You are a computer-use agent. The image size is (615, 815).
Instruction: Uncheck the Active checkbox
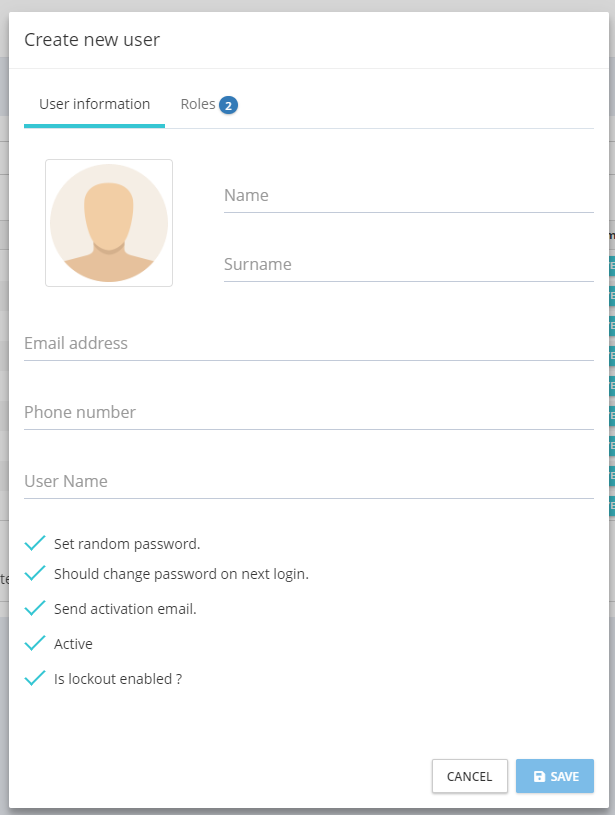(36, 644)
